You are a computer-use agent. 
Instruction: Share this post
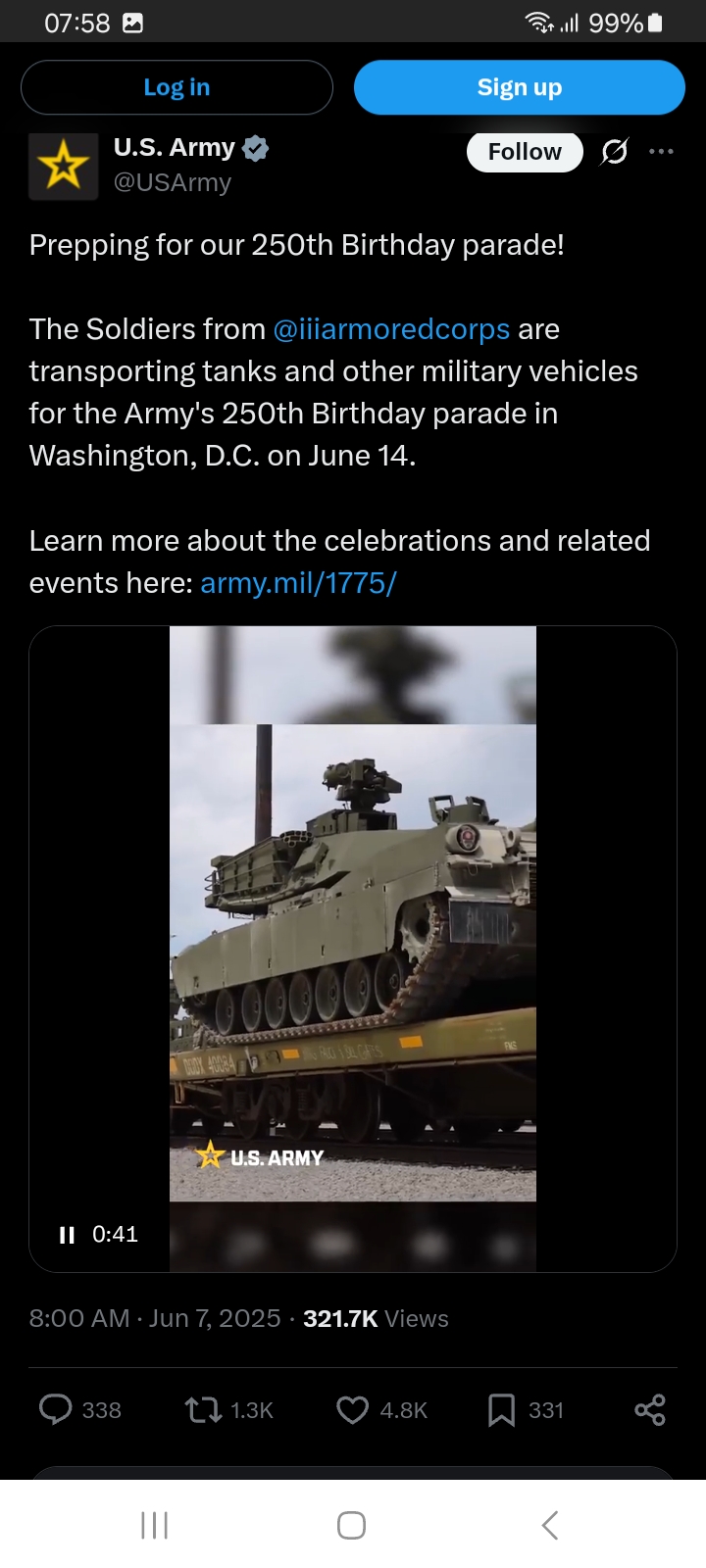point(650,1409)
